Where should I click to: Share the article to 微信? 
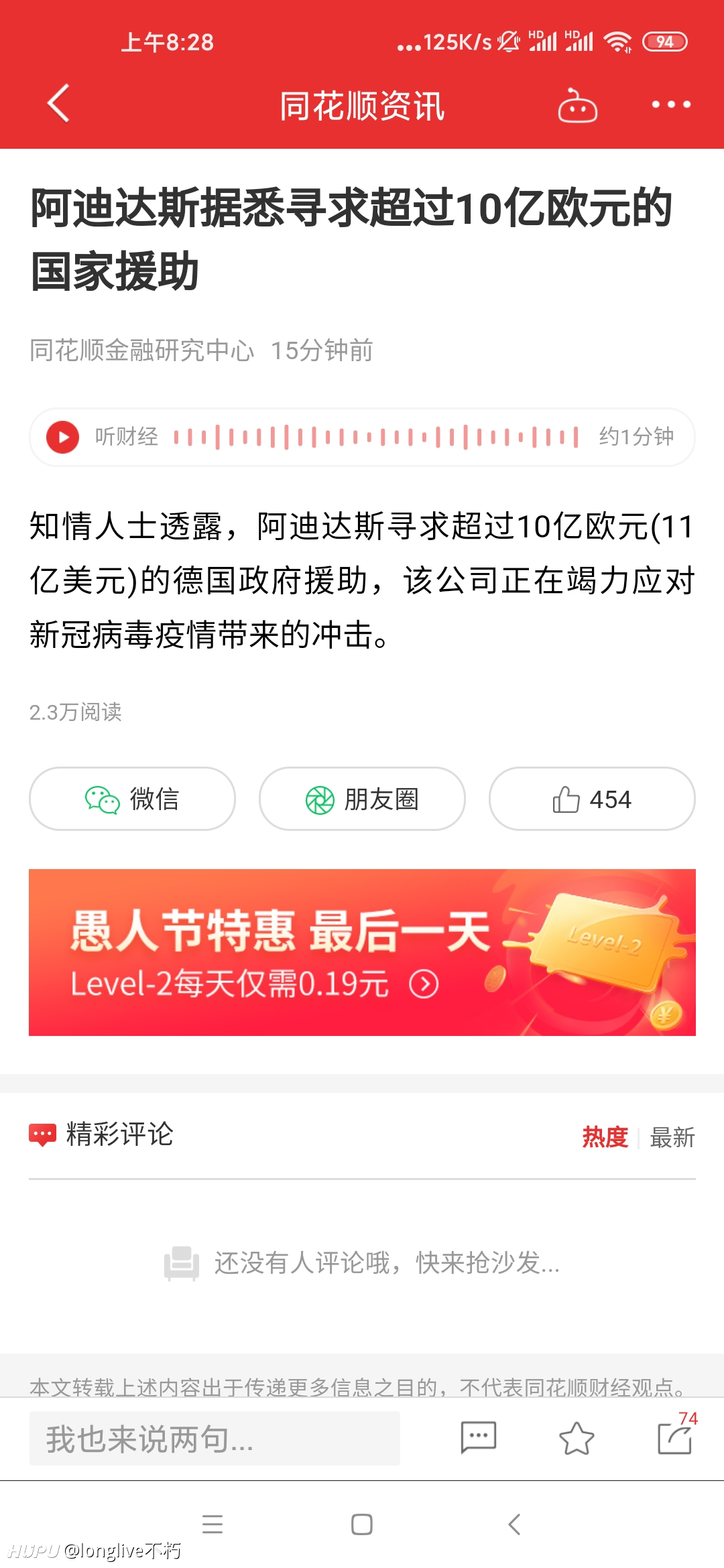coord(132,799)
